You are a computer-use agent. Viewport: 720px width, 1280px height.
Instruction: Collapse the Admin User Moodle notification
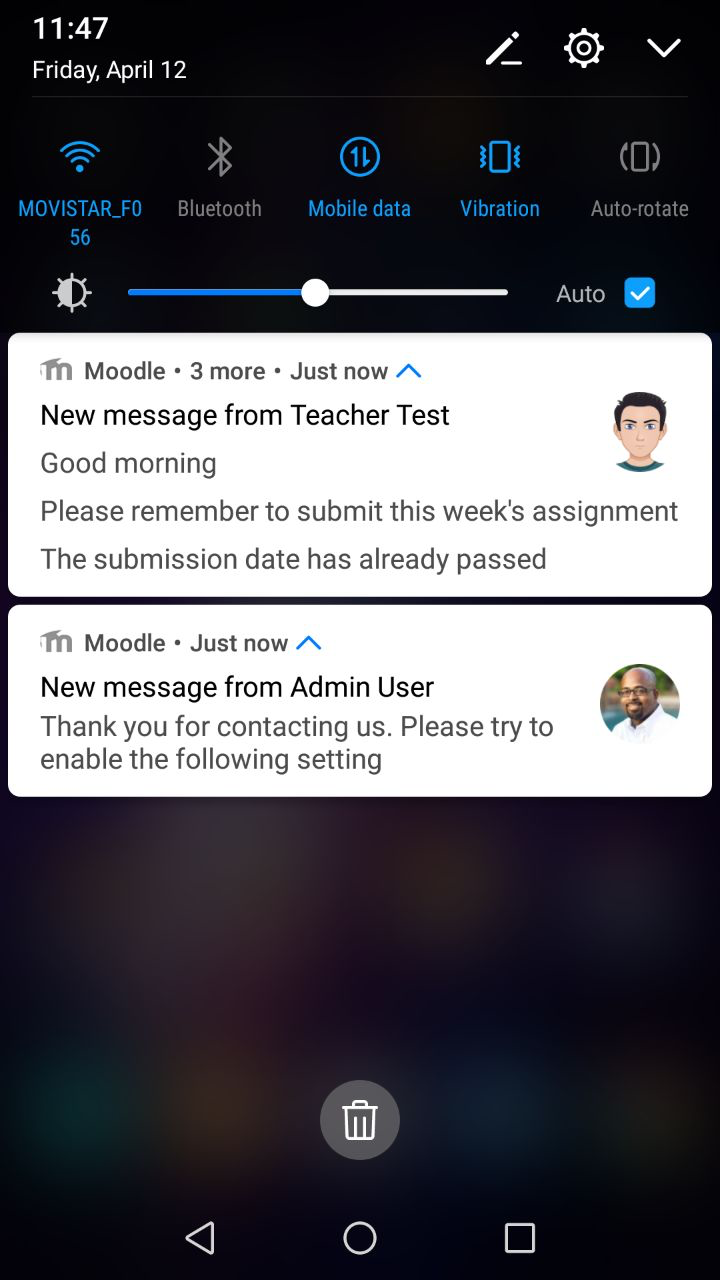309,643
